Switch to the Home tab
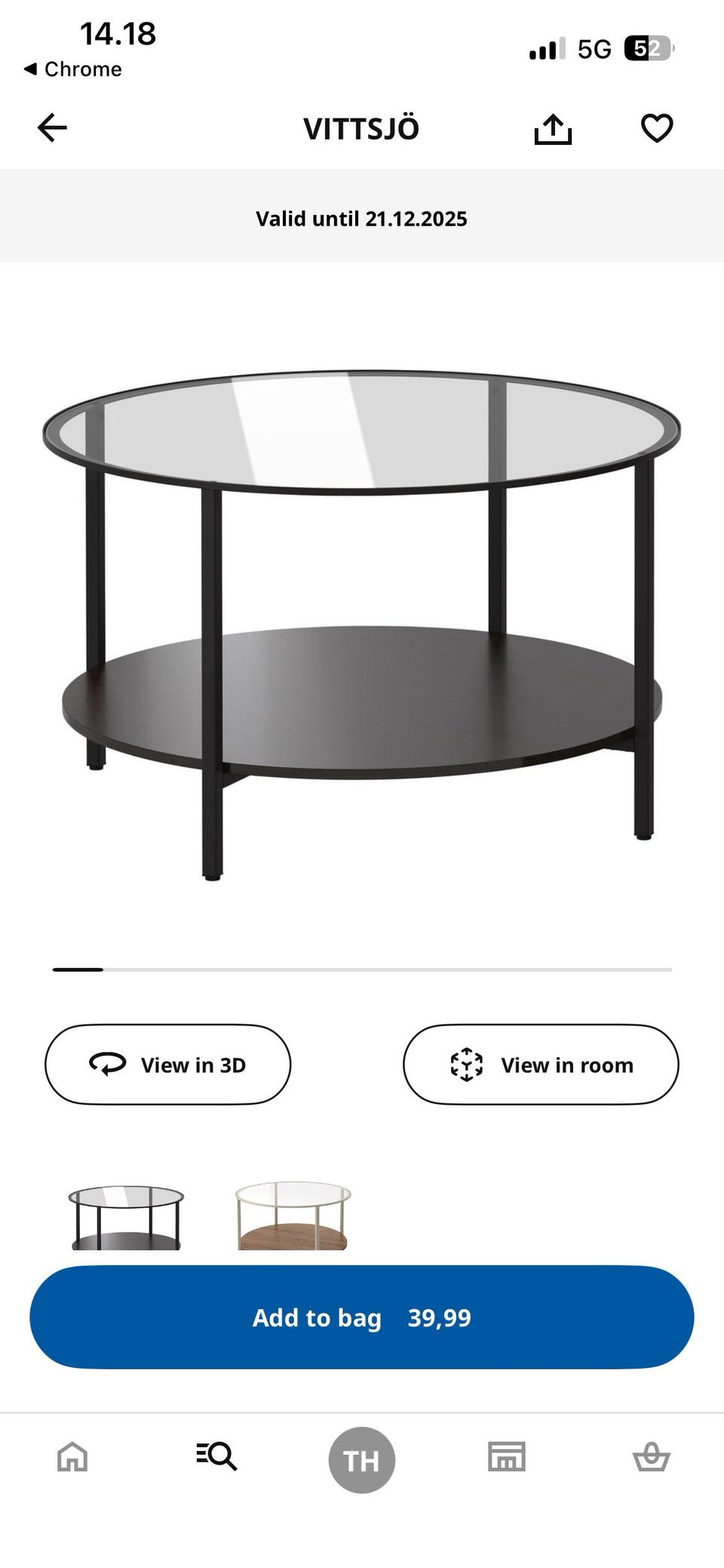This screenshot has width=724, height=1568. pyautogui.click(x=72, y=1456)
